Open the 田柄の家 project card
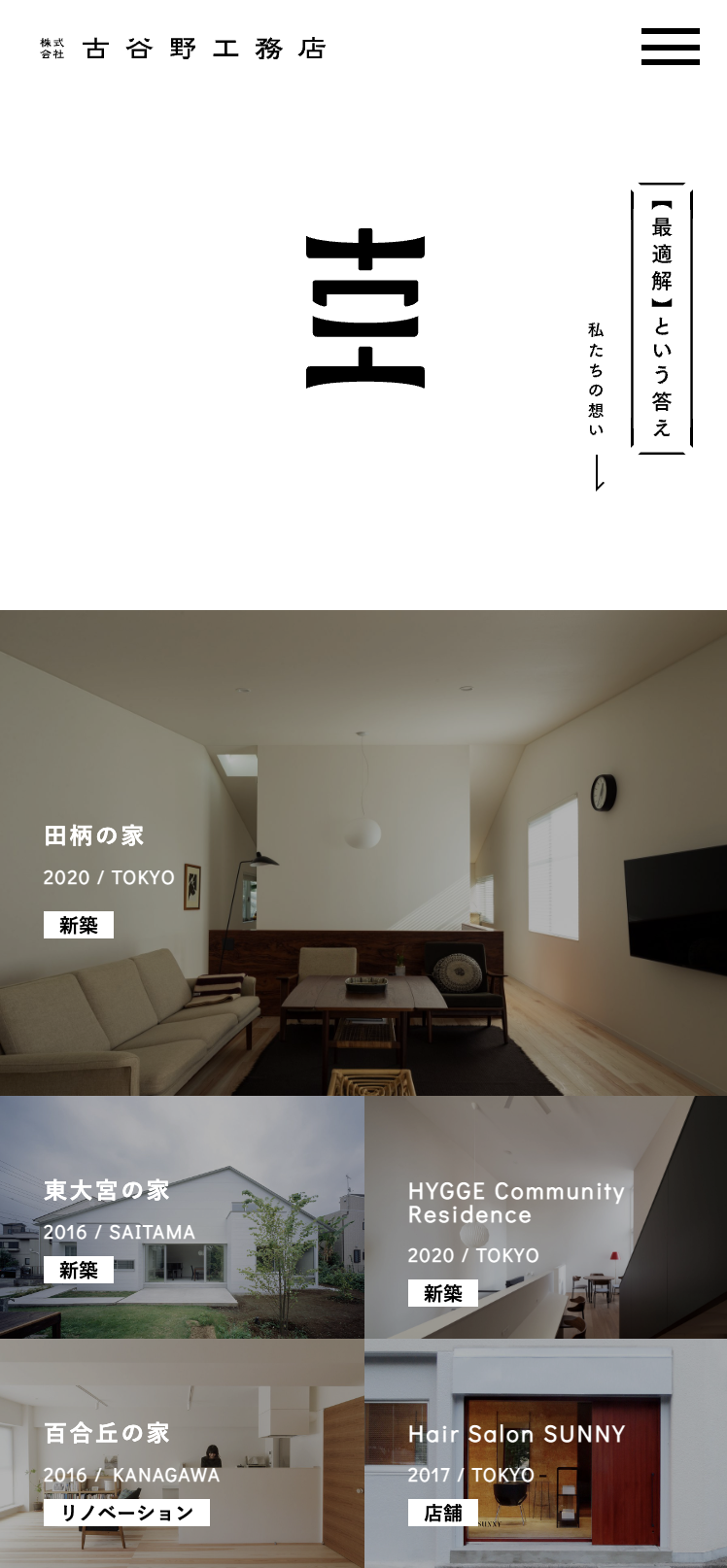The width and height of the screenshot is (727, 1568). click(x=363, y=853)
